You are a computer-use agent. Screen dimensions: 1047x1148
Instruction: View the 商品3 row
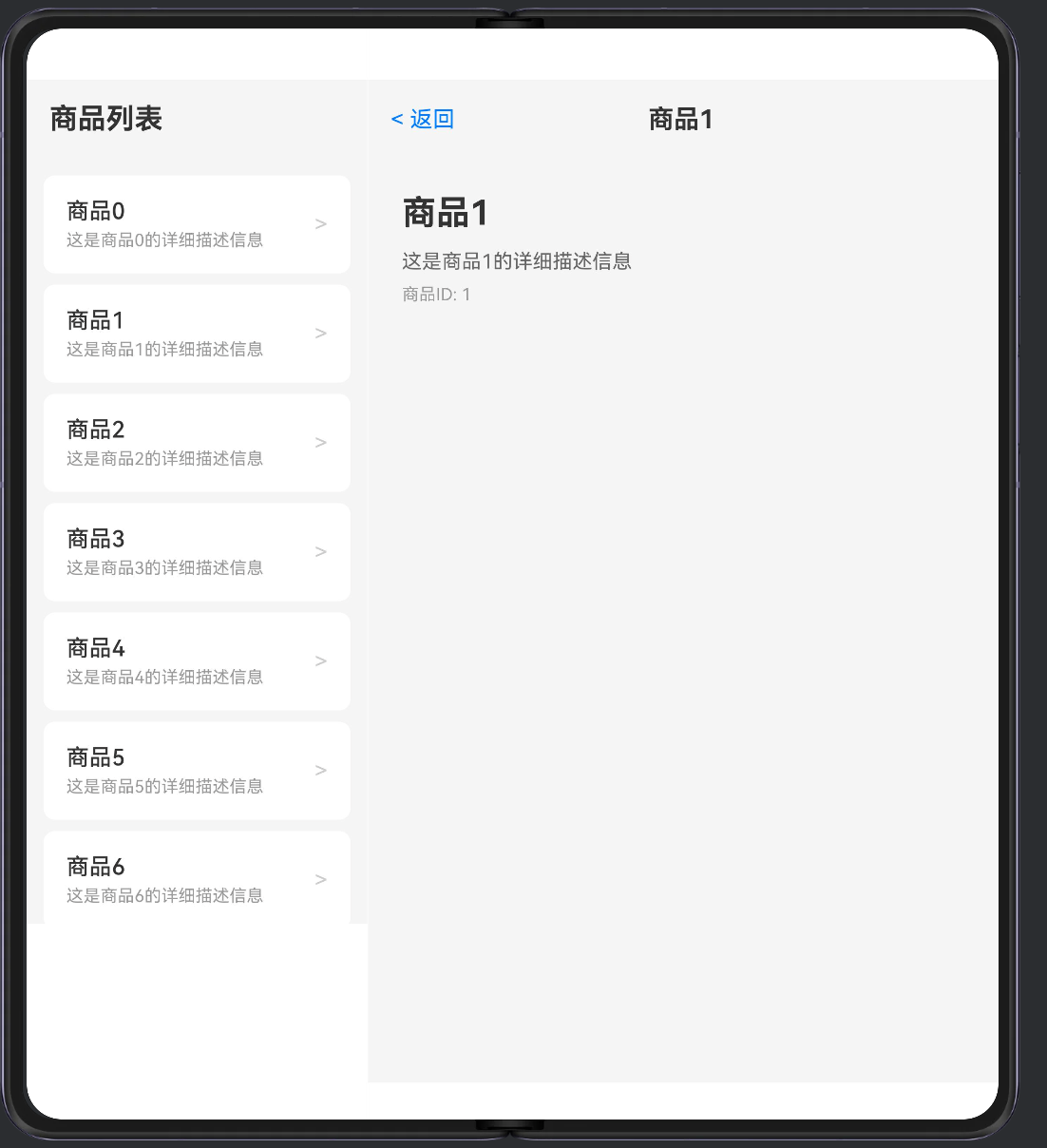(197, 552)
